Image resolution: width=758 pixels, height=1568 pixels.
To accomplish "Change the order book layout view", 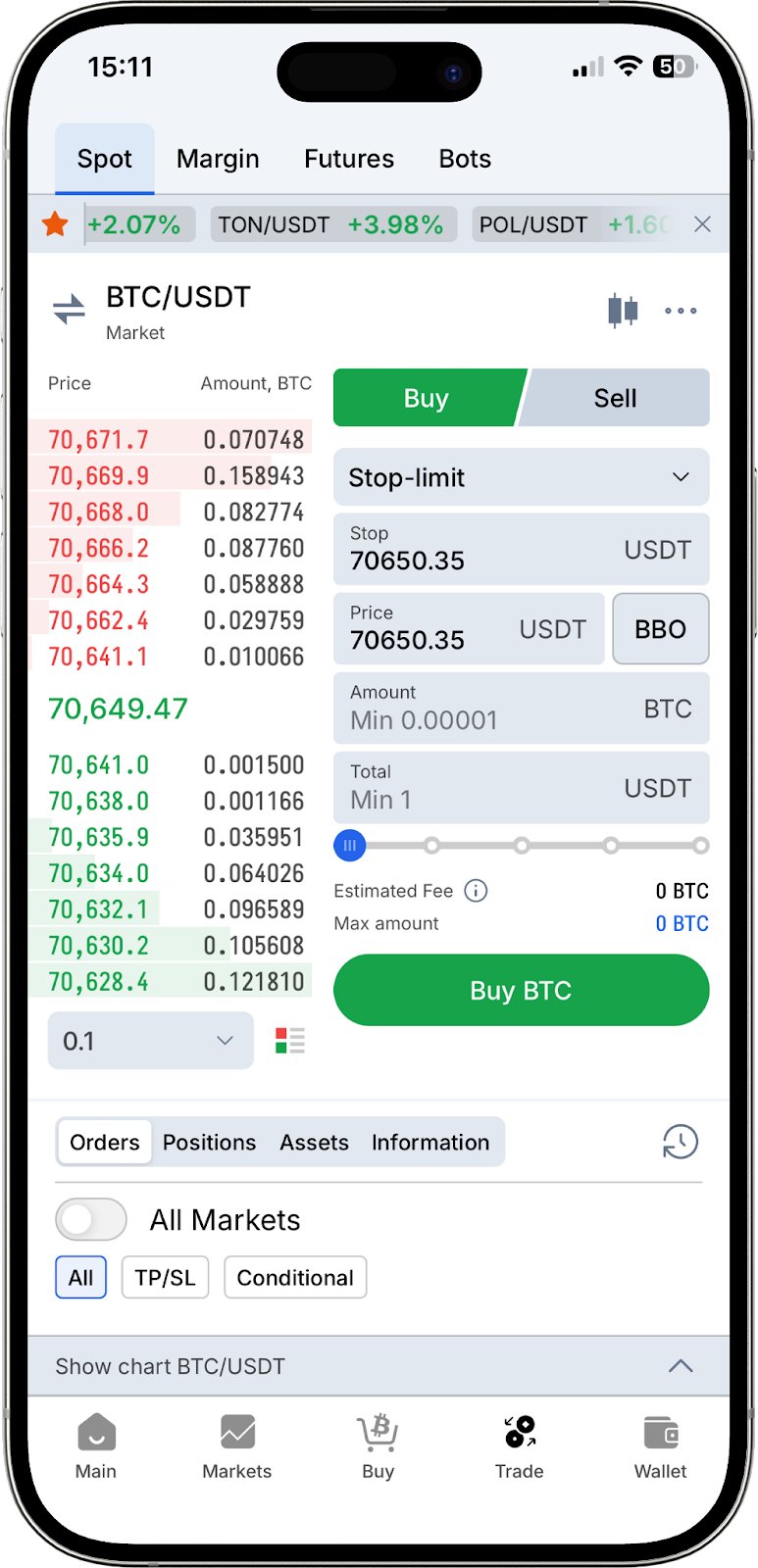I will [290, 1041].
